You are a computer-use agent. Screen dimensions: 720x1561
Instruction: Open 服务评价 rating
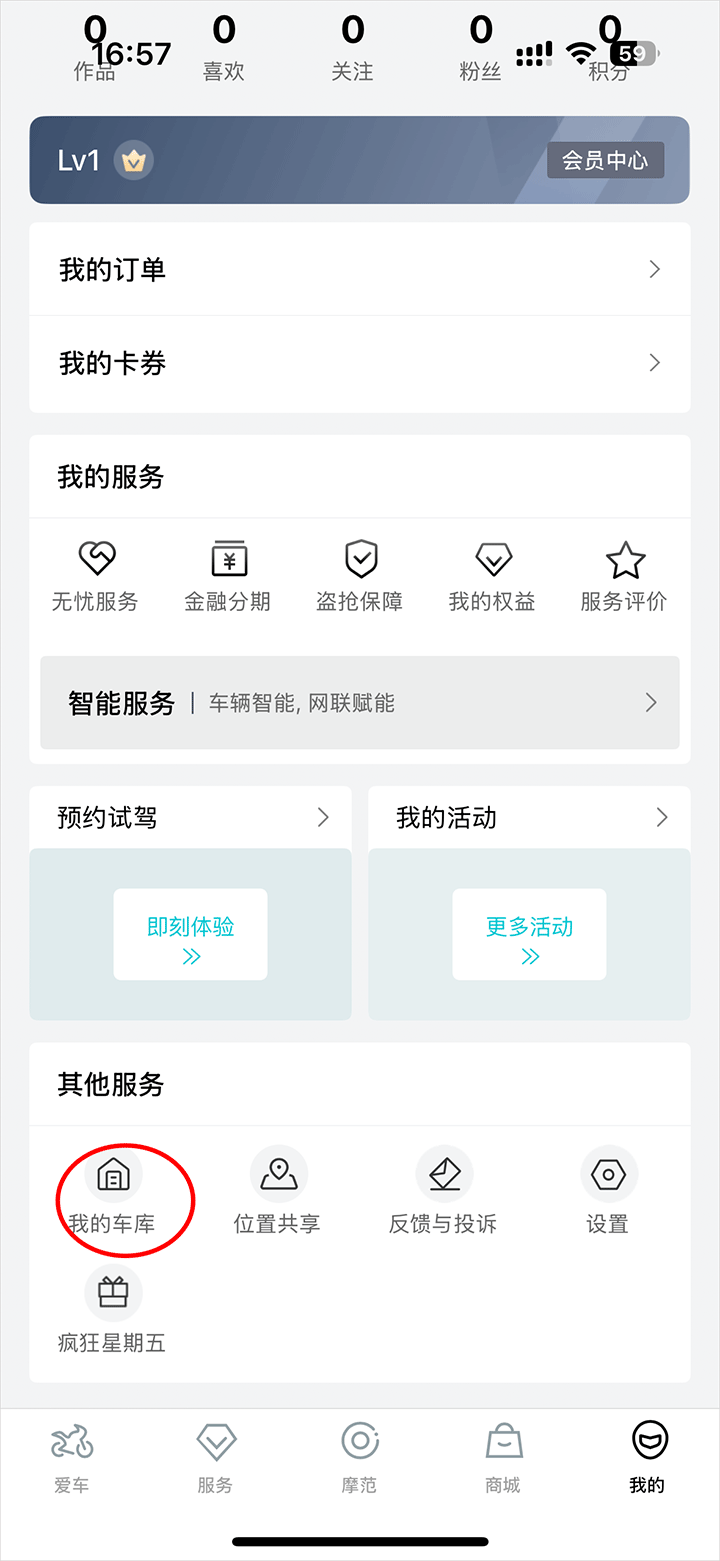(624, 576)
